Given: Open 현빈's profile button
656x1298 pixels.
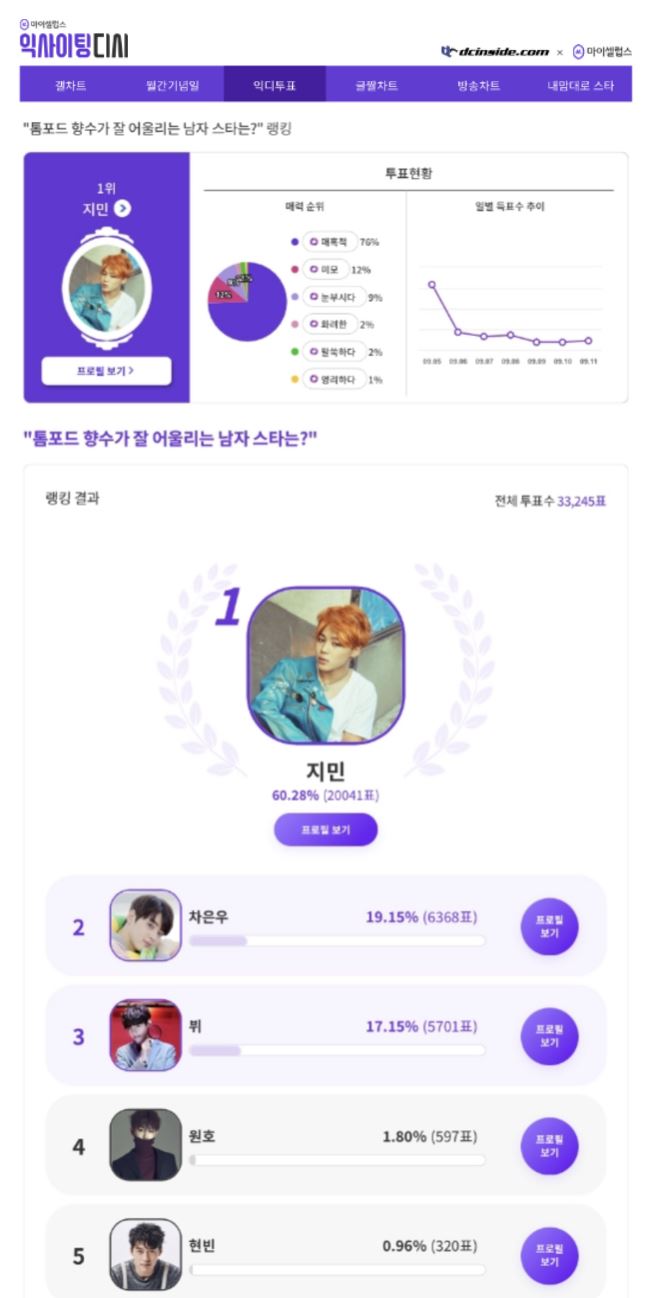Looking at the screenshot, I should [549, 1255].
